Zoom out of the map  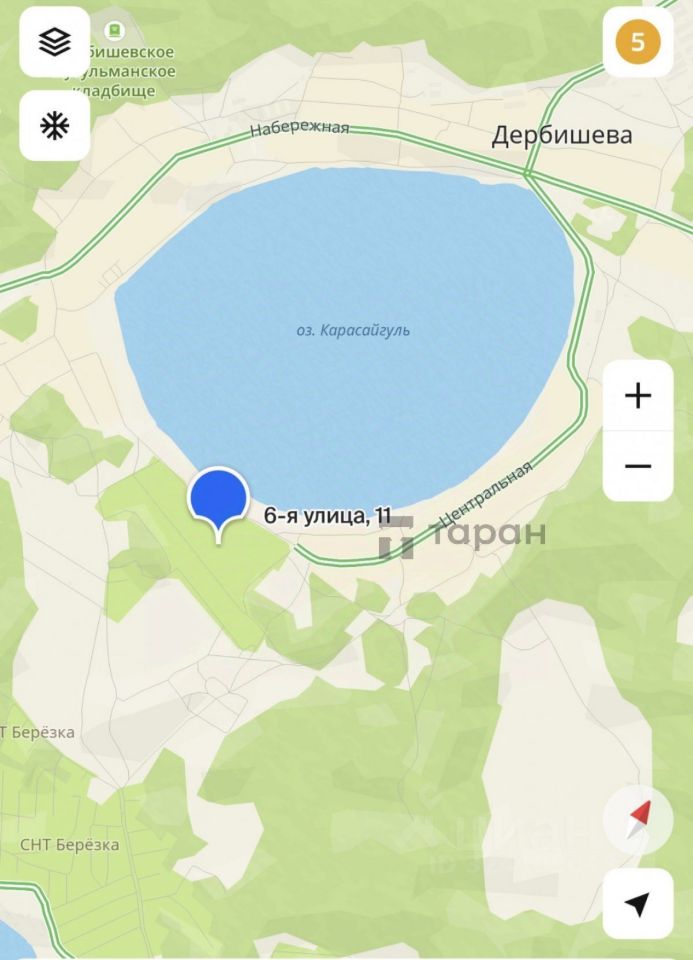pos(637,466)
